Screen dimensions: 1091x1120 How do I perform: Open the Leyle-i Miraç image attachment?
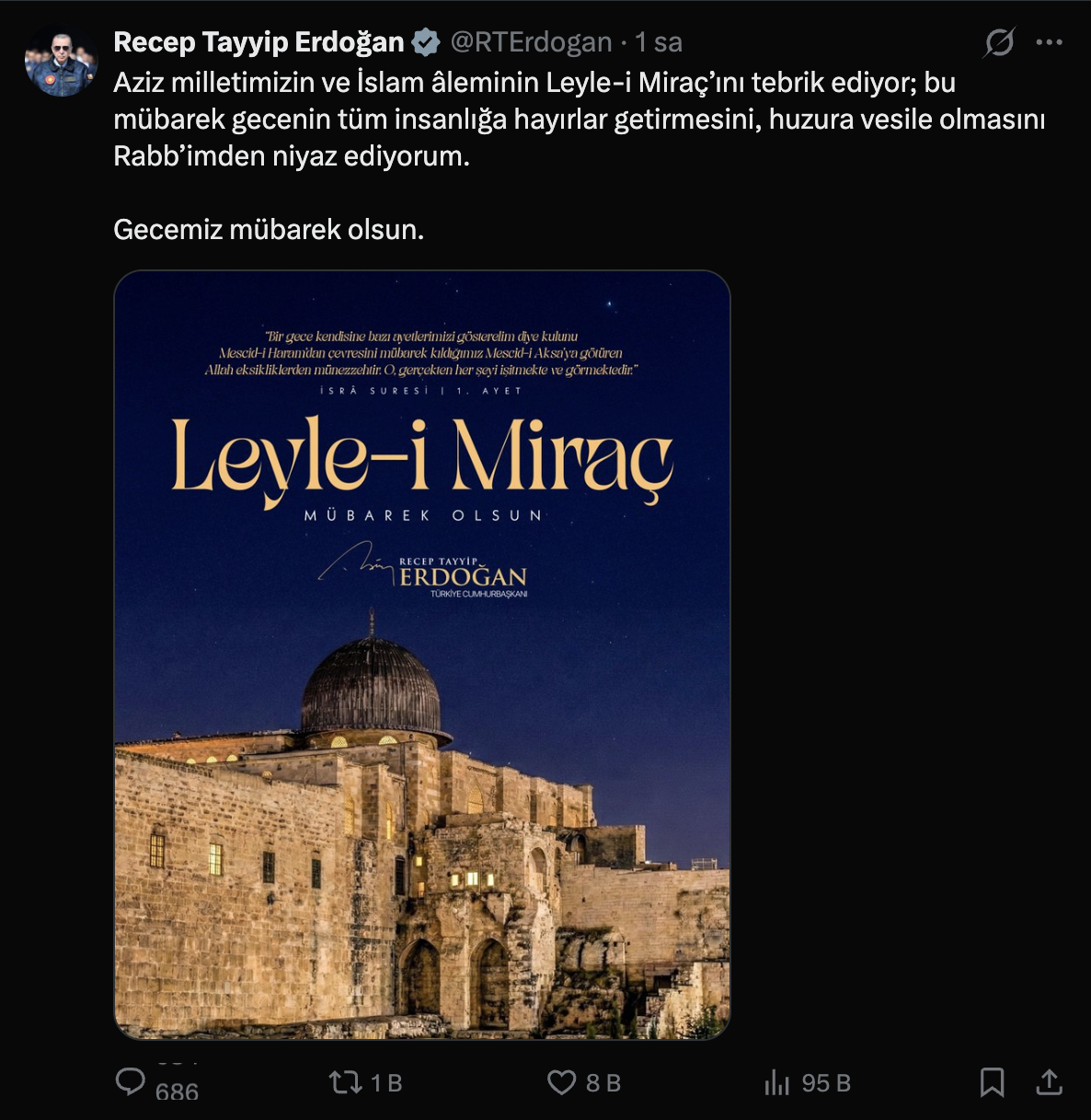click(x=421, y=655)
